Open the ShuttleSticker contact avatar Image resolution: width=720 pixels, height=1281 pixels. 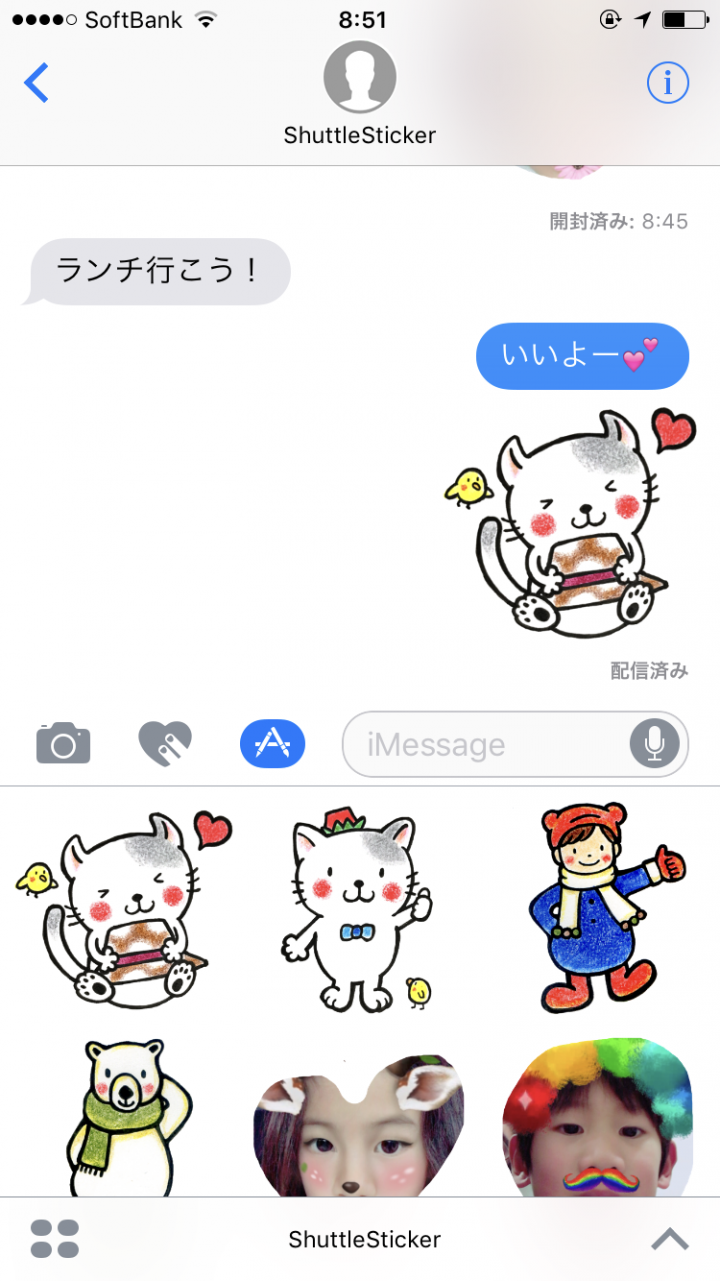tap(360, 78)
